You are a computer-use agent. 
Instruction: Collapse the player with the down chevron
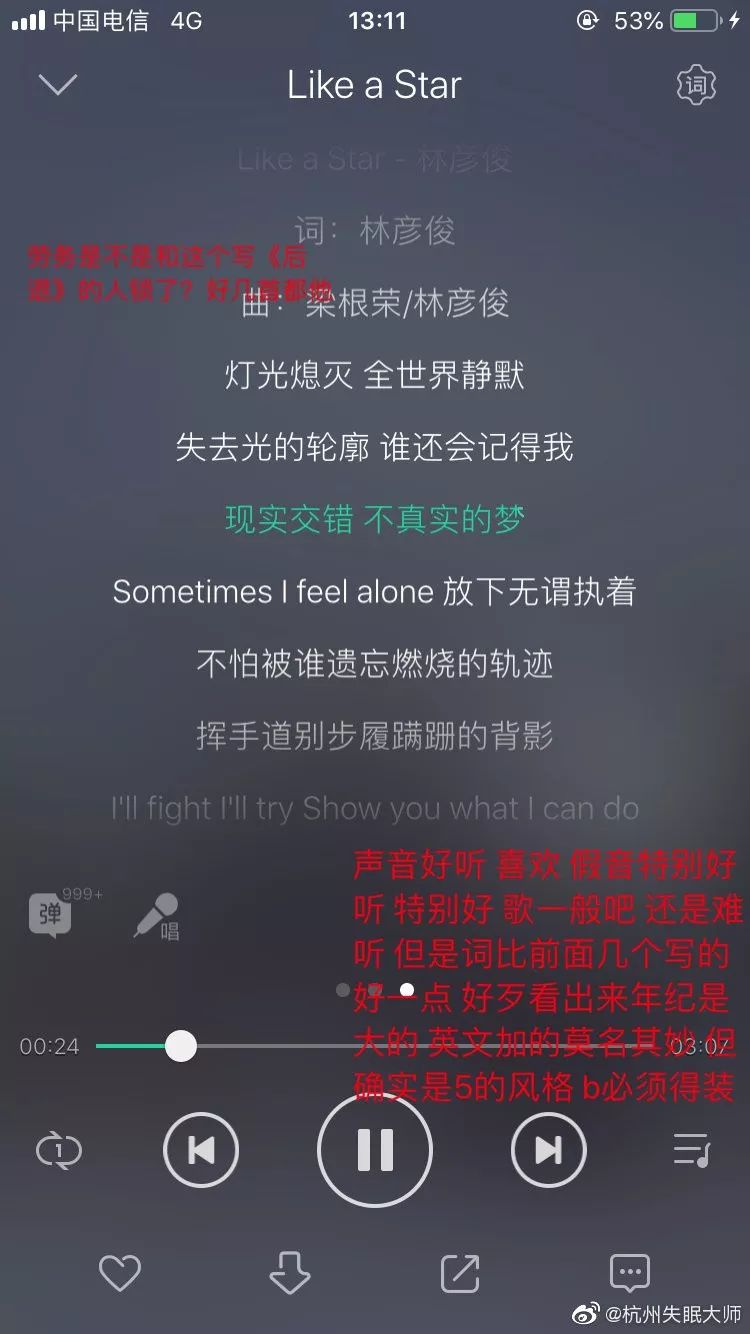(x=58, y=85)
